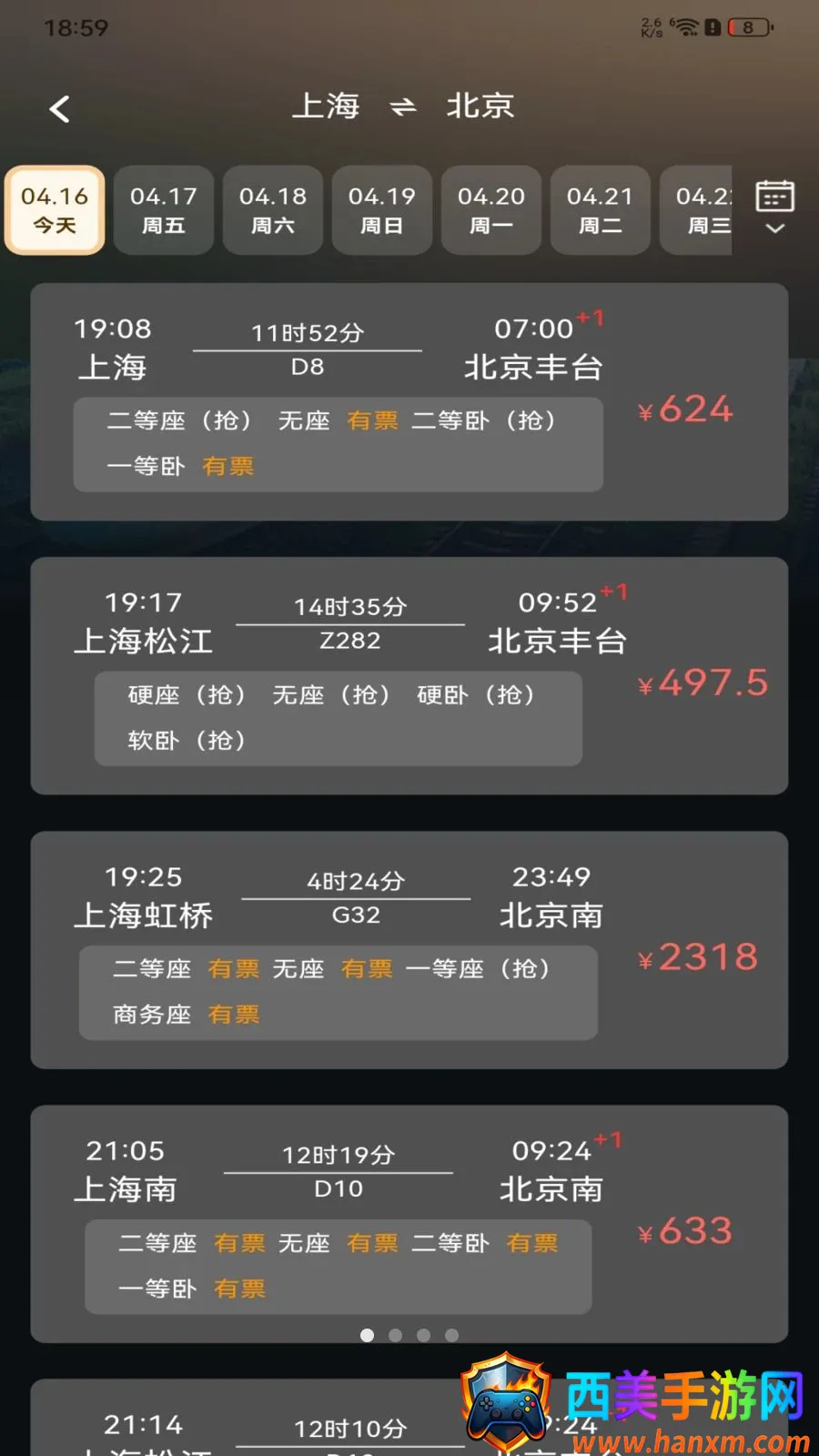Switch to 04.20 周一 date
This screenshot has height=1456, width=819.
[x=491, y=210]
